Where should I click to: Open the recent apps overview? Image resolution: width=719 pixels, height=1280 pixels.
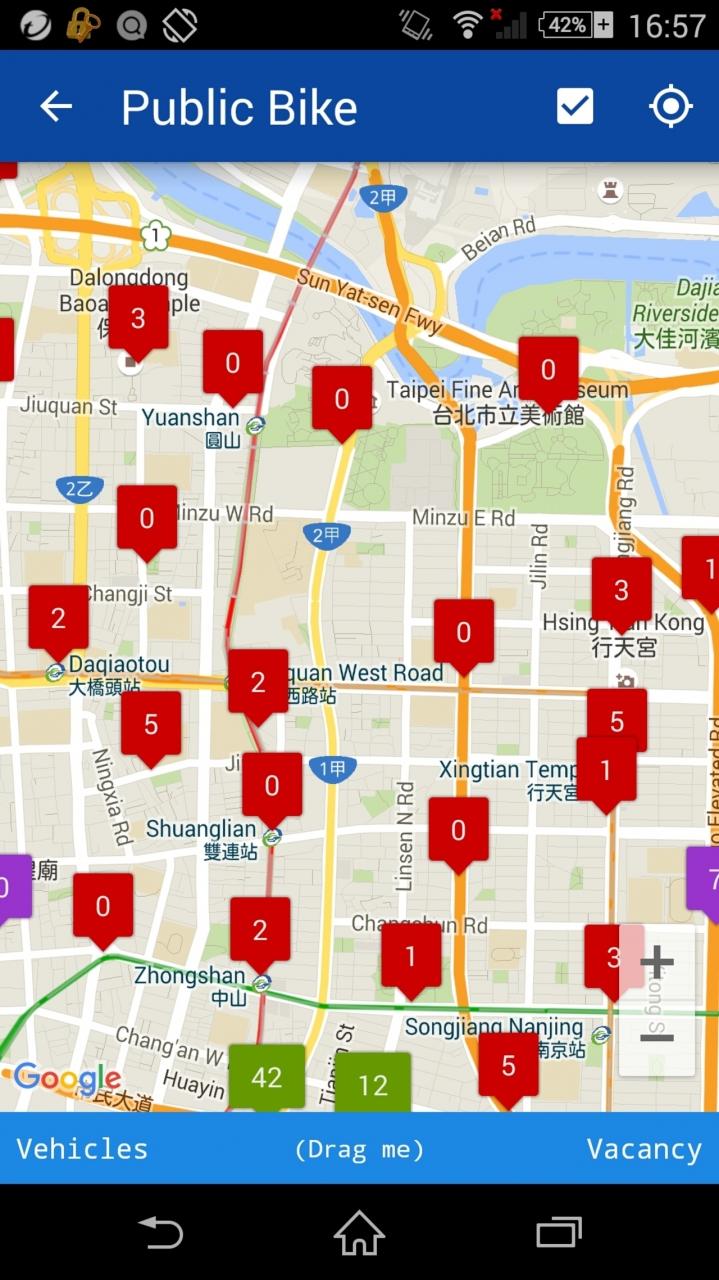tap(558, 1232)
